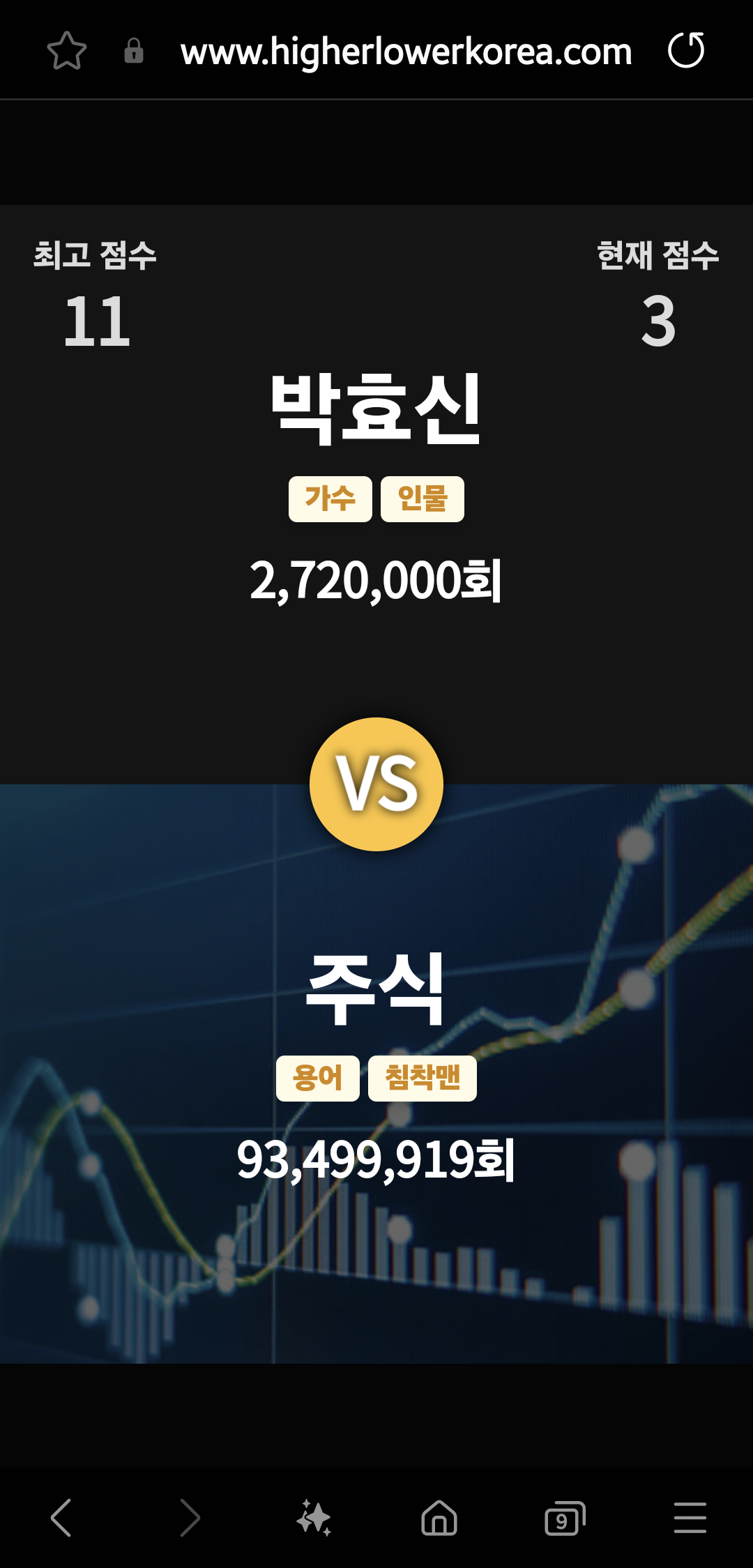753x1568 pixels.
Task: Open the URL address bar
Action: click(406, 52)
